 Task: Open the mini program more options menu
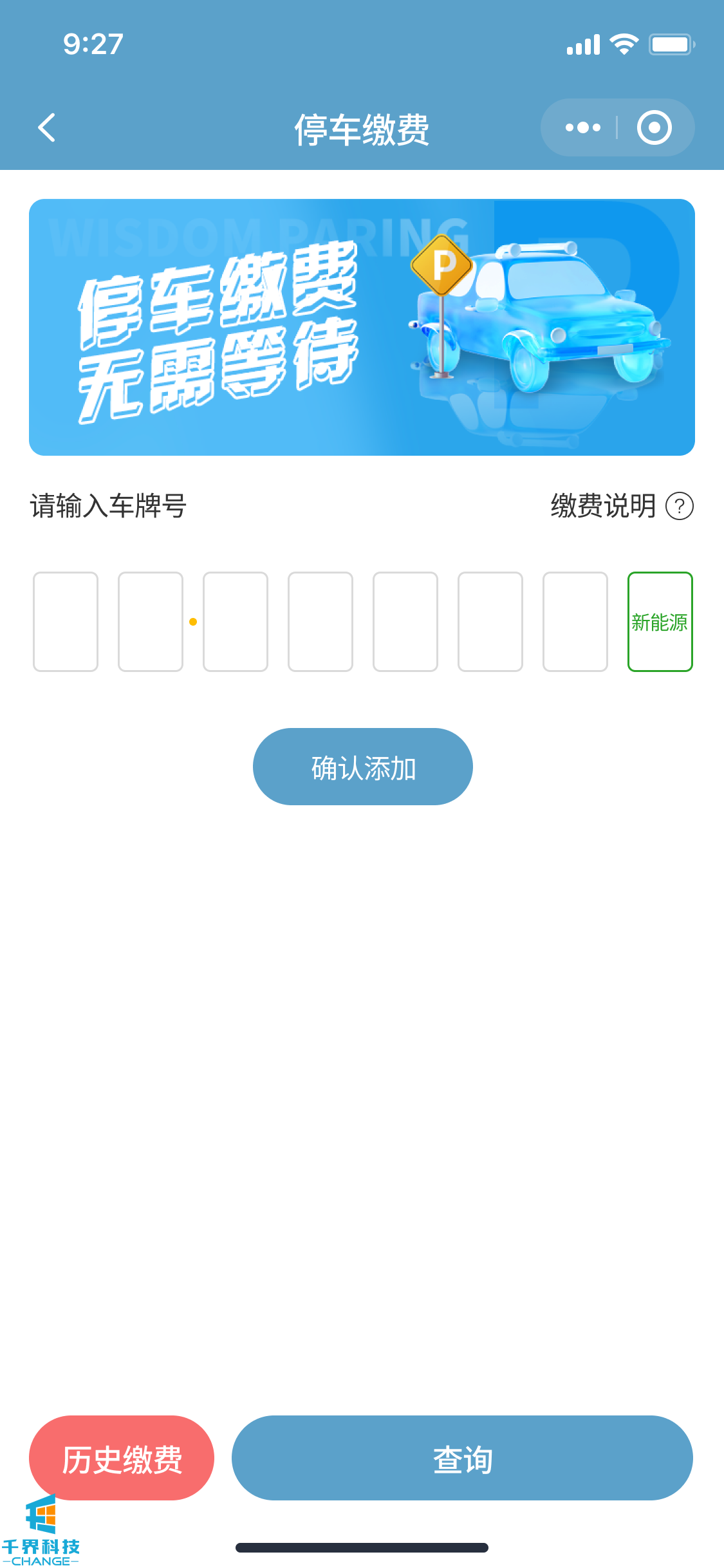point(582,127)
